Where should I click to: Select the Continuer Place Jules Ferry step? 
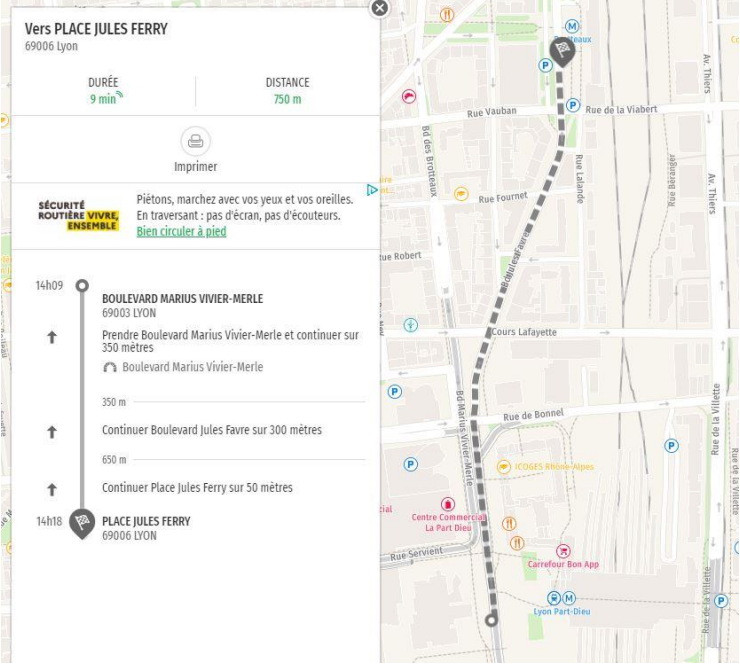[x=197, y=488]
